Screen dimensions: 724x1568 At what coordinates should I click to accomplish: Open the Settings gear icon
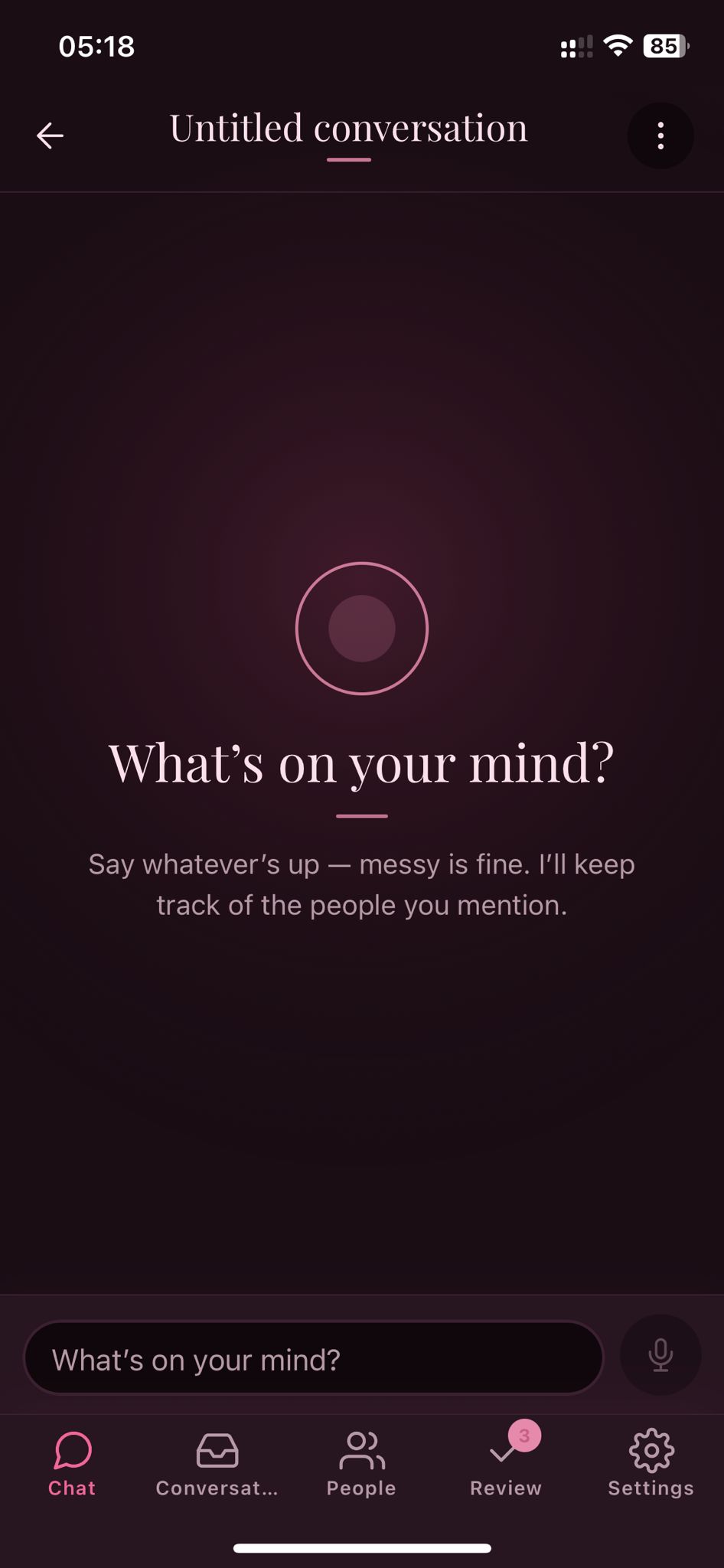coord(651,1449)
